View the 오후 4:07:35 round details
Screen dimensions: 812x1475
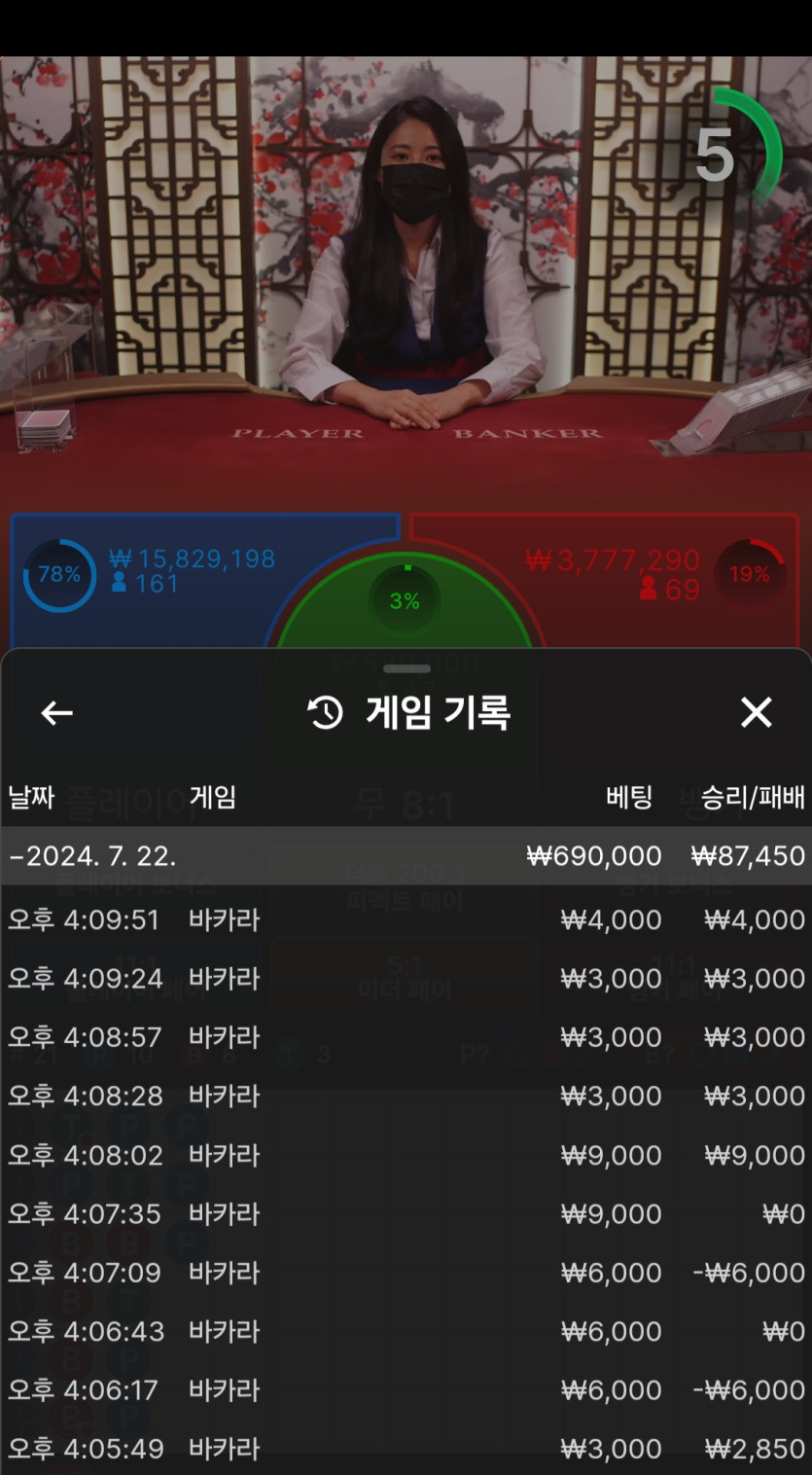coord(406,1214)
